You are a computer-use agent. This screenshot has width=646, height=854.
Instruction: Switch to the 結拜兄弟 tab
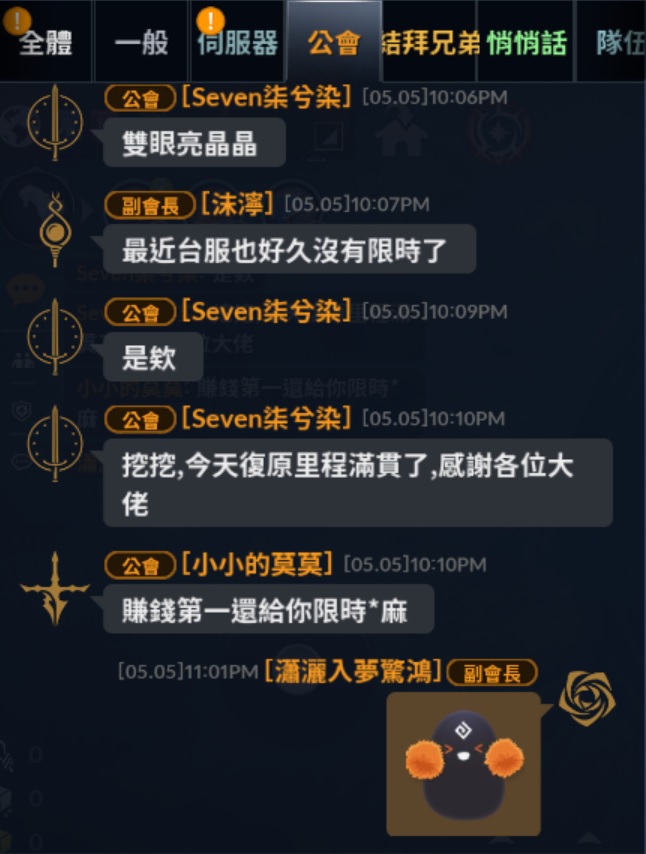pos(429,42)
